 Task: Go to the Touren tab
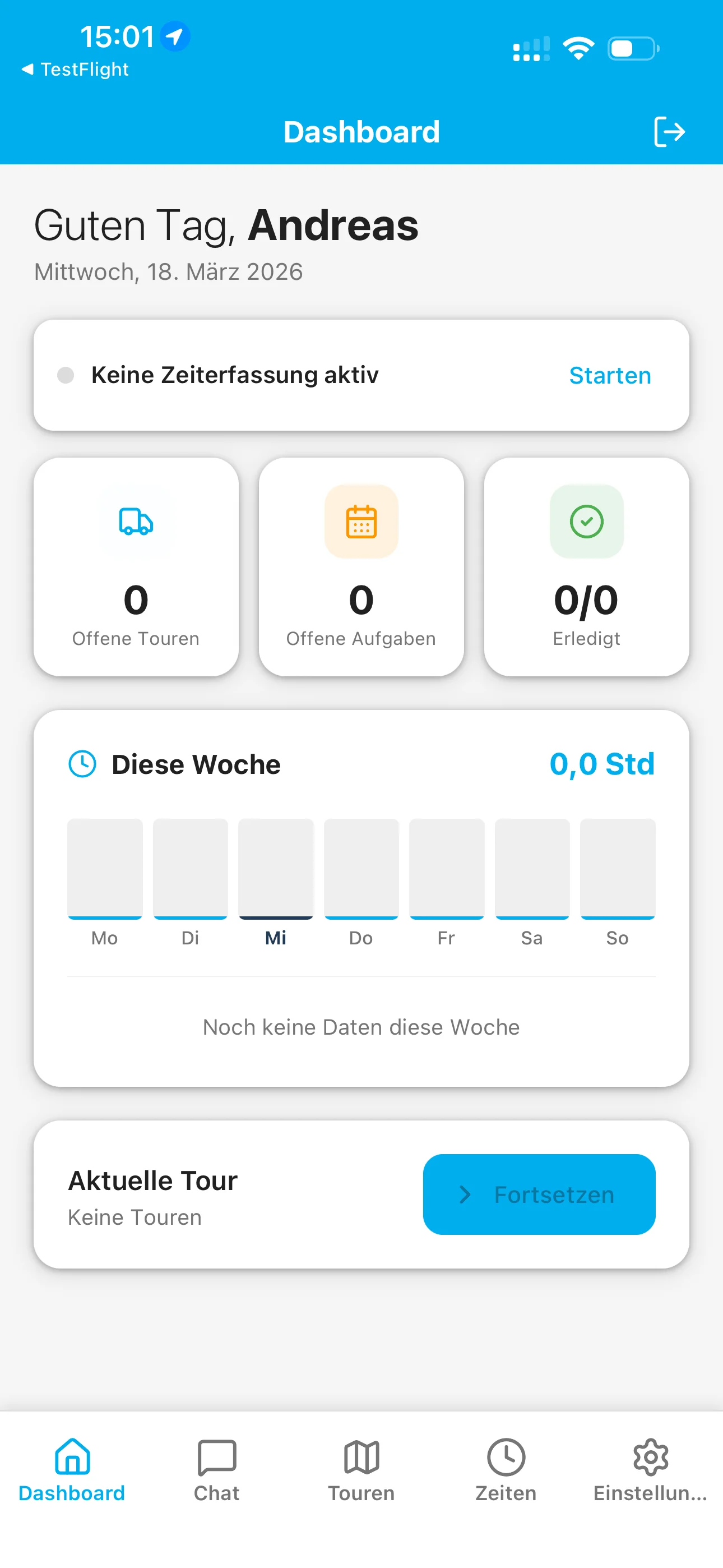[361, 1470]
